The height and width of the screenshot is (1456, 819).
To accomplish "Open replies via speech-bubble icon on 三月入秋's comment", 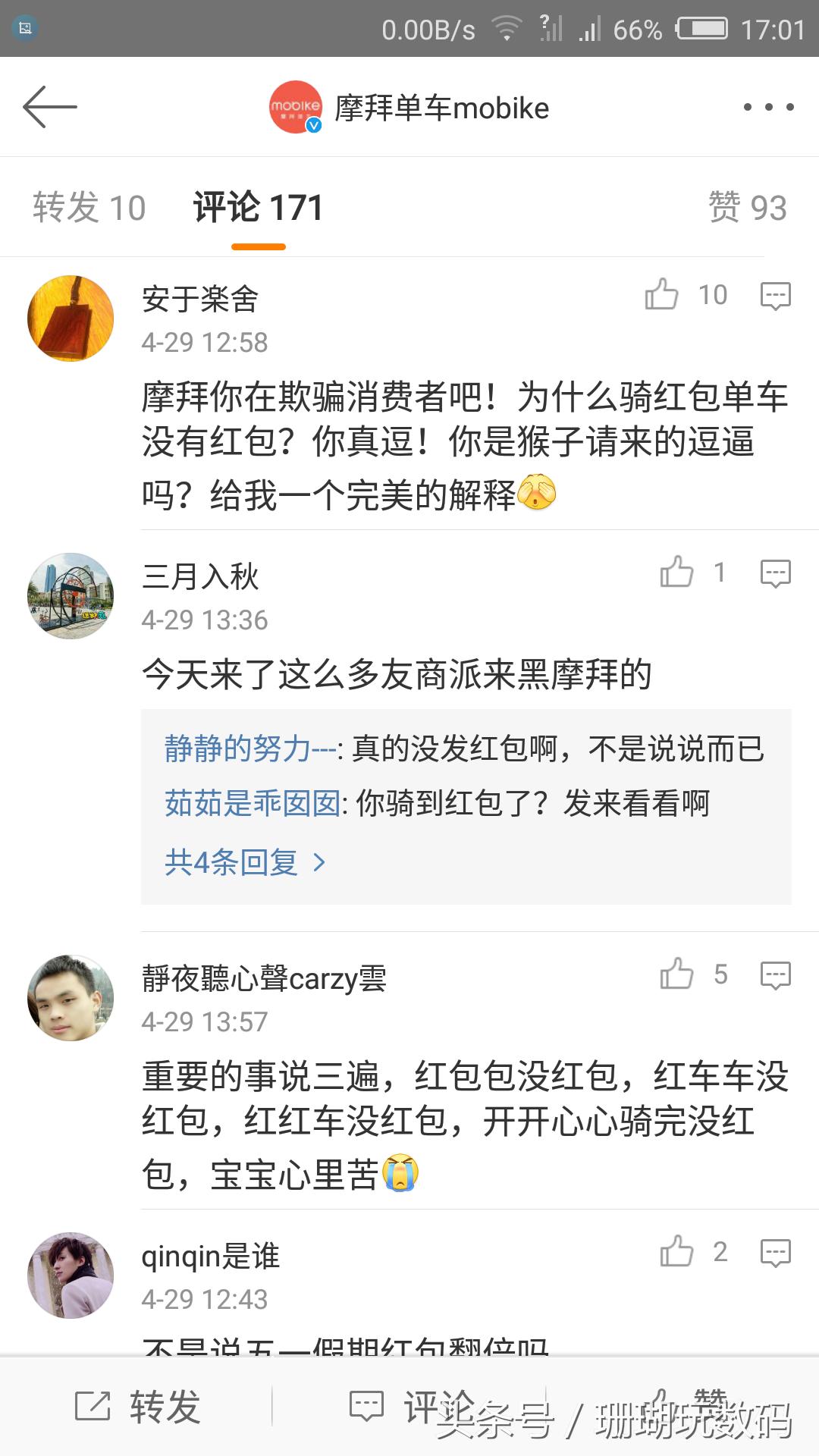I will [x=775, y=573].
